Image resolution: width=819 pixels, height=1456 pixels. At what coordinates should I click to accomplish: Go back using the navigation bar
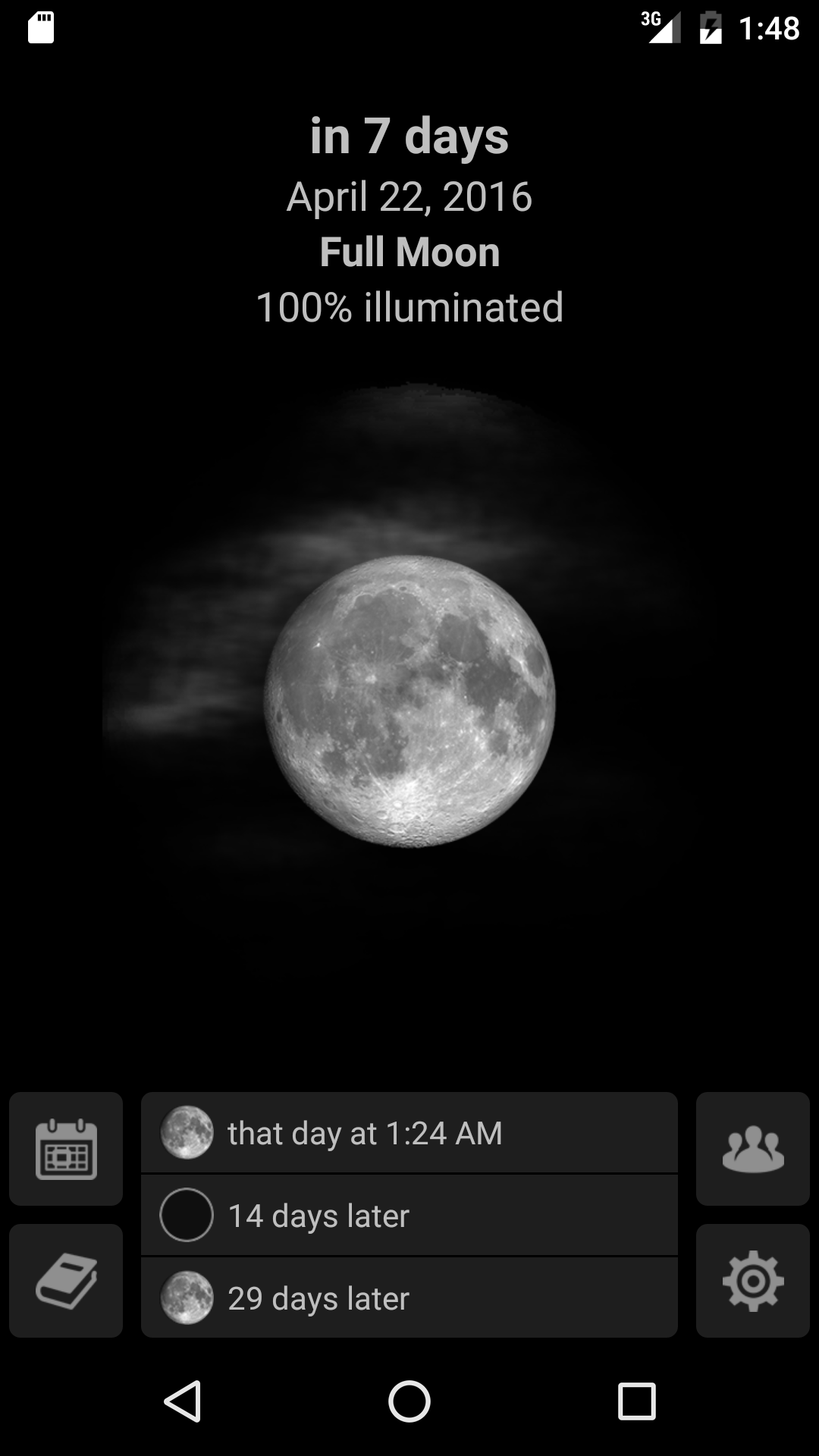pyautogui.click(x=183, y=1401)
